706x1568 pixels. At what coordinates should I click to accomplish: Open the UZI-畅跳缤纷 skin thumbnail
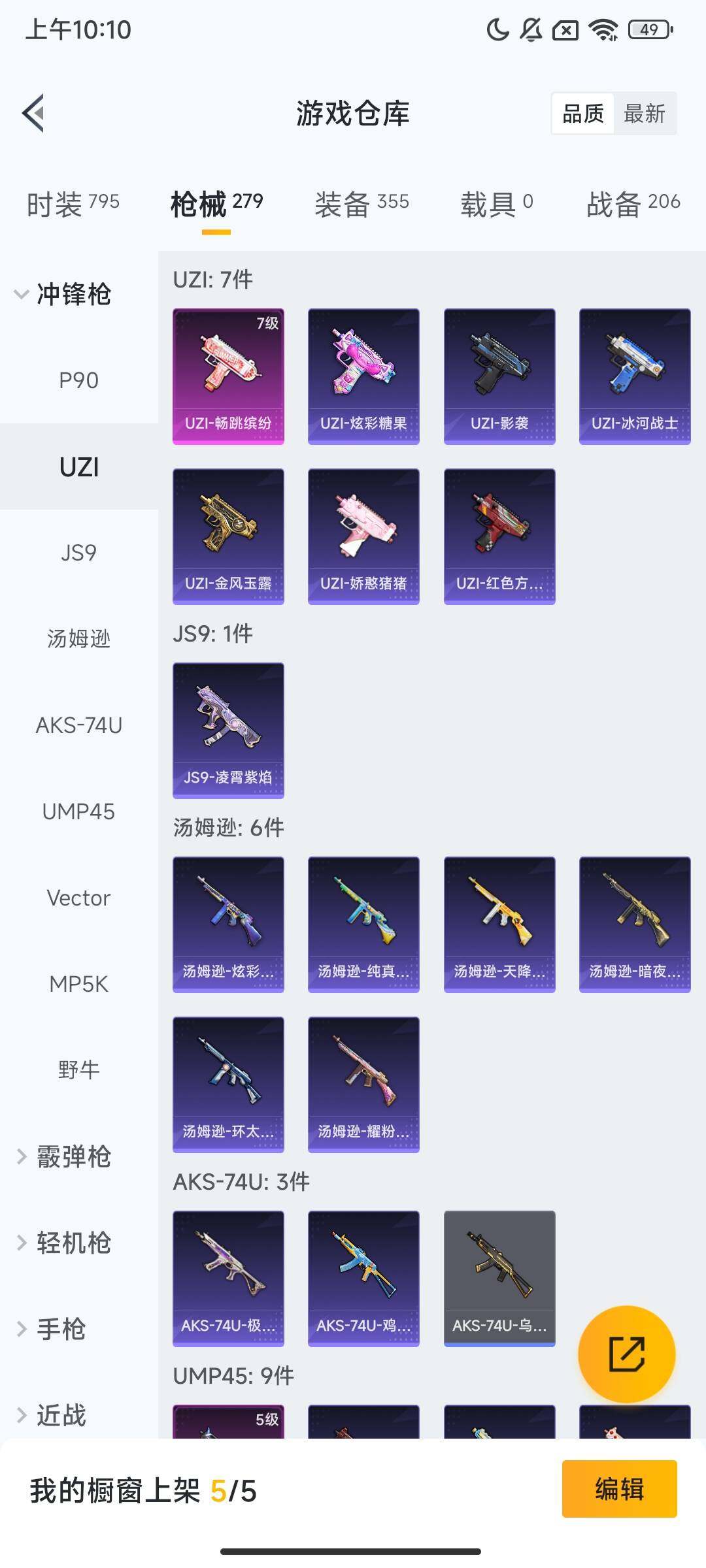click(x=228, y=374)
